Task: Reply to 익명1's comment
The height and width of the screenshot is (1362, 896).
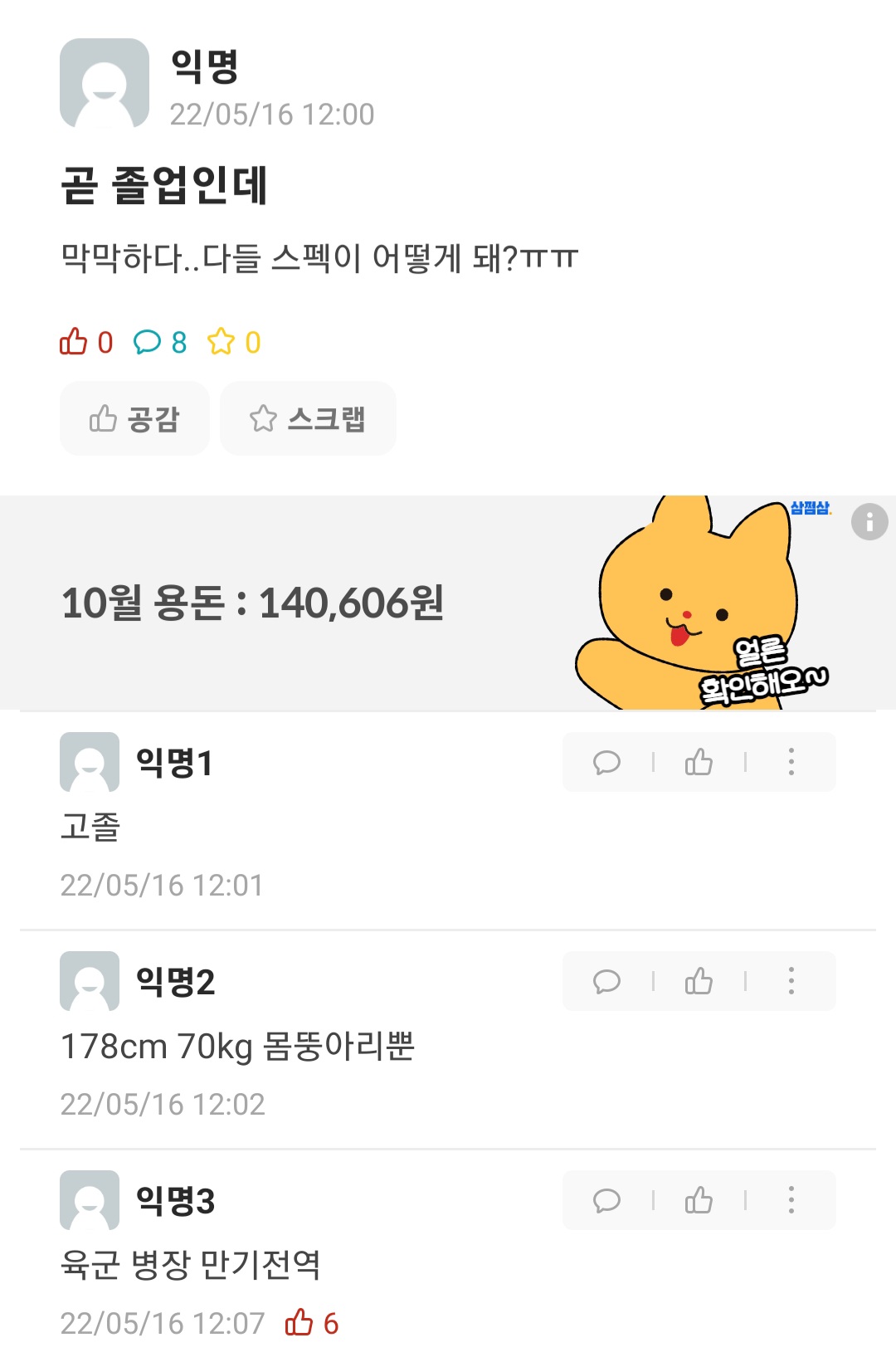Action: tap(607, 762)
